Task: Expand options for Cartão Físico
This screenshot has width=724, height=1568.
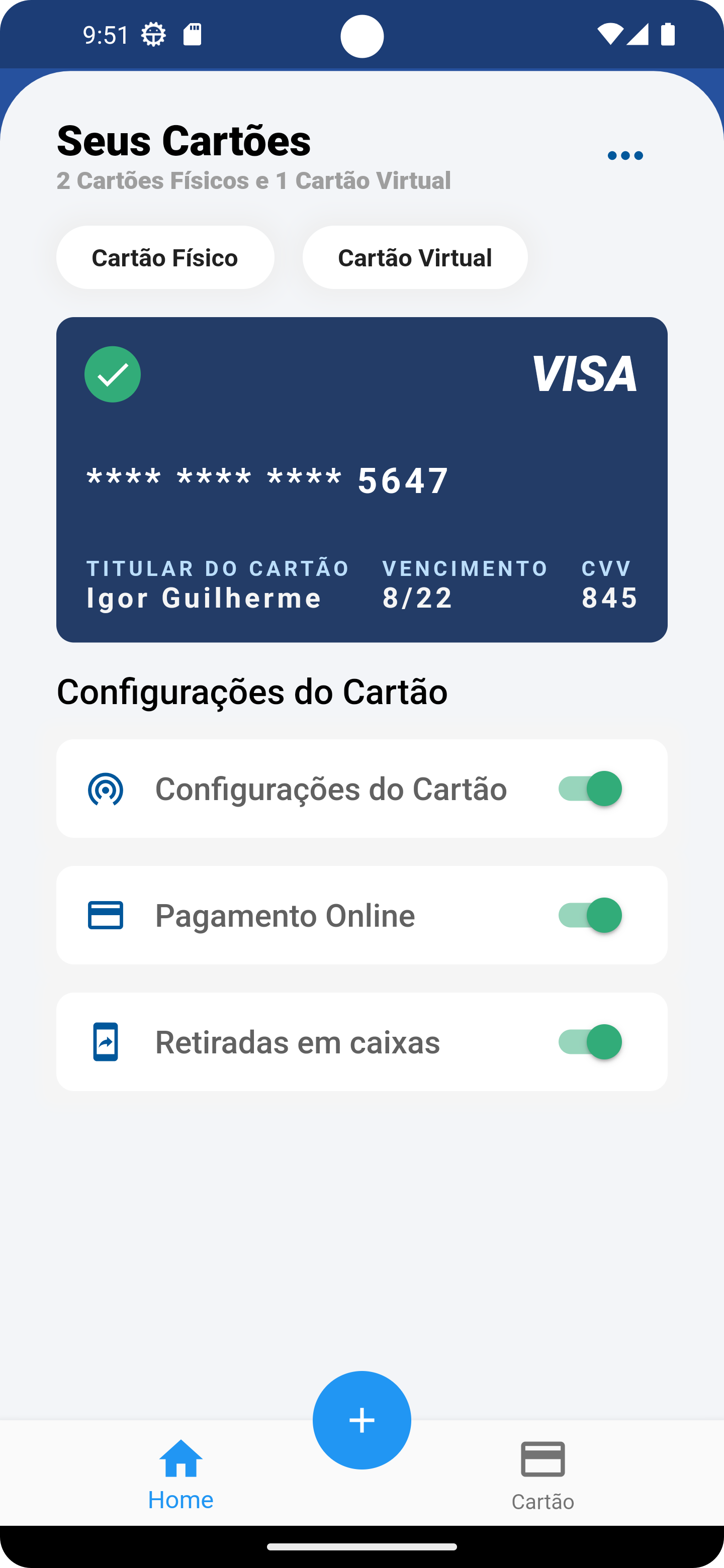Action: click(x=165, y=257)
